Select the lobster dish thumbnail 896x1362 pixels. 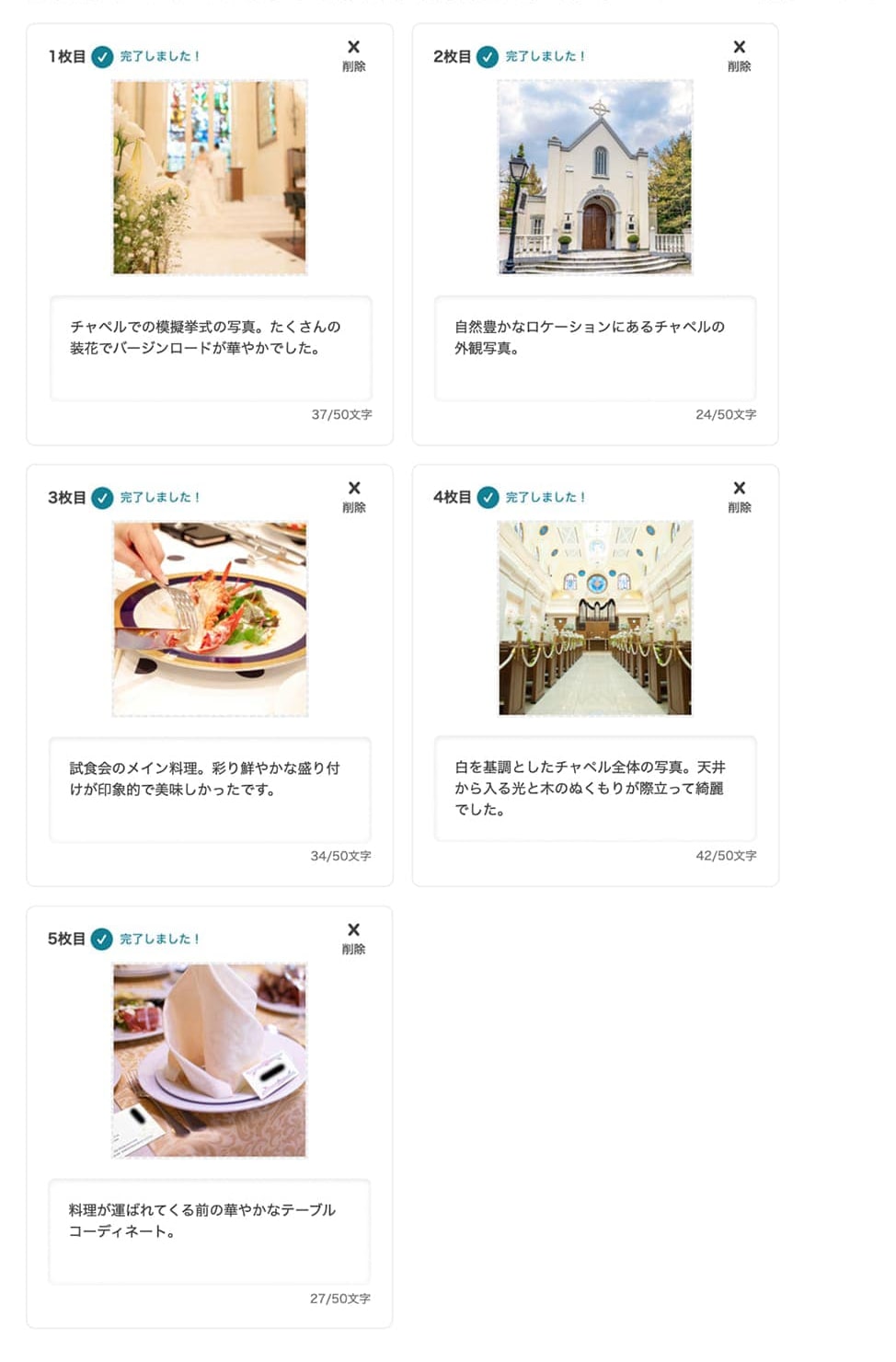click(210, 619)
